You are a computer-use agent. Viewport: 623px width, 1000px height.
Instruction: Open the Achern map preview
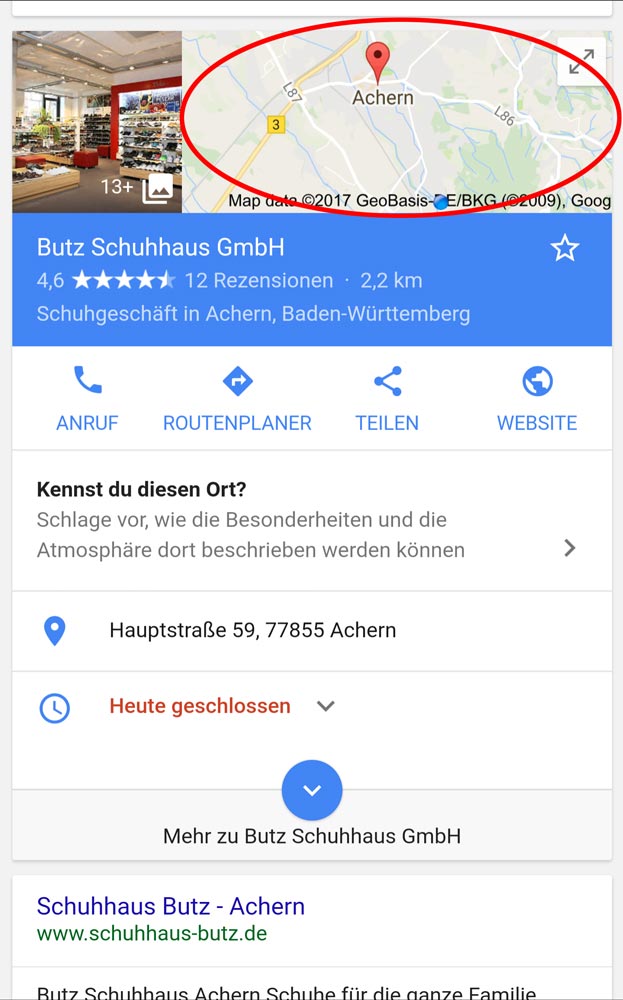(397, 122)
